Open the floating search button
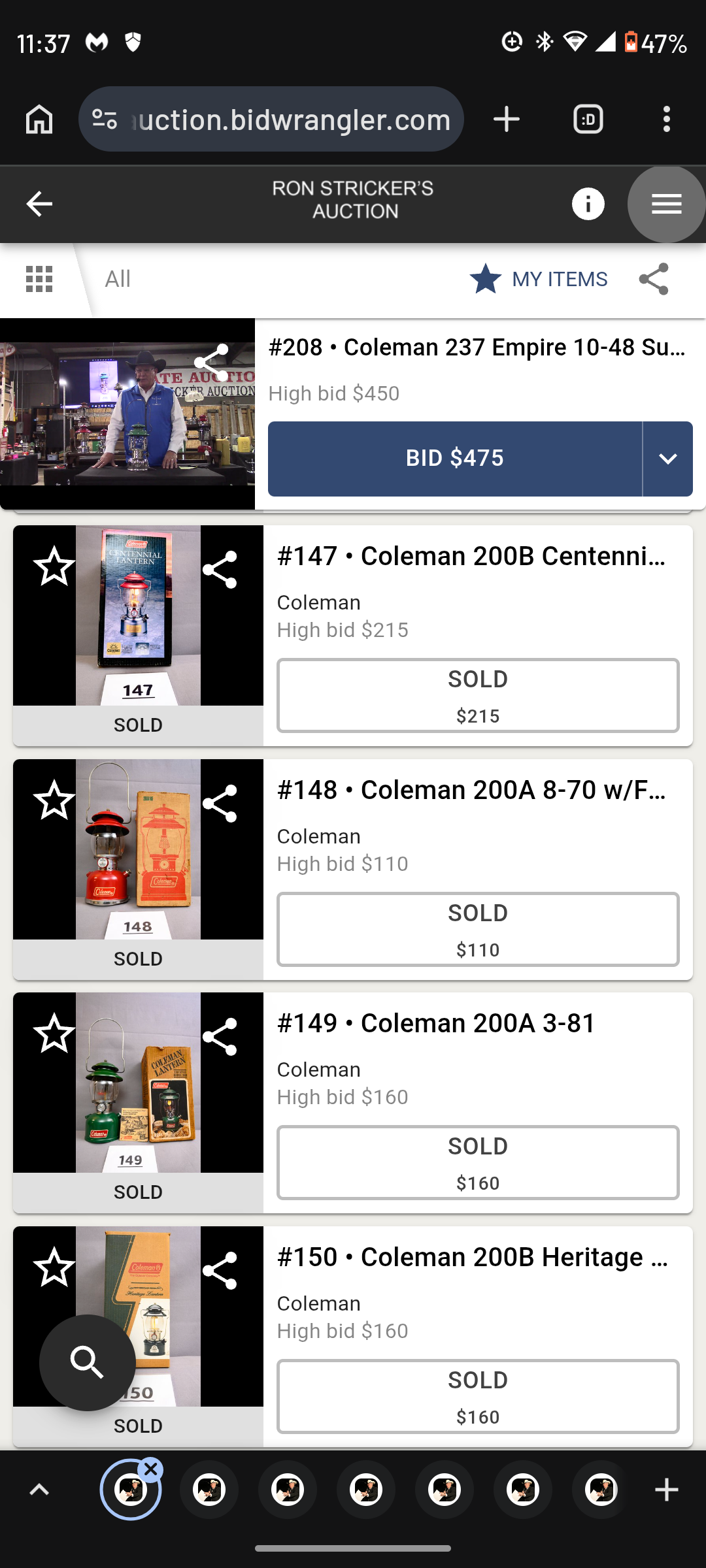Screen dimensions: 706x1568 pos(88,1363)
